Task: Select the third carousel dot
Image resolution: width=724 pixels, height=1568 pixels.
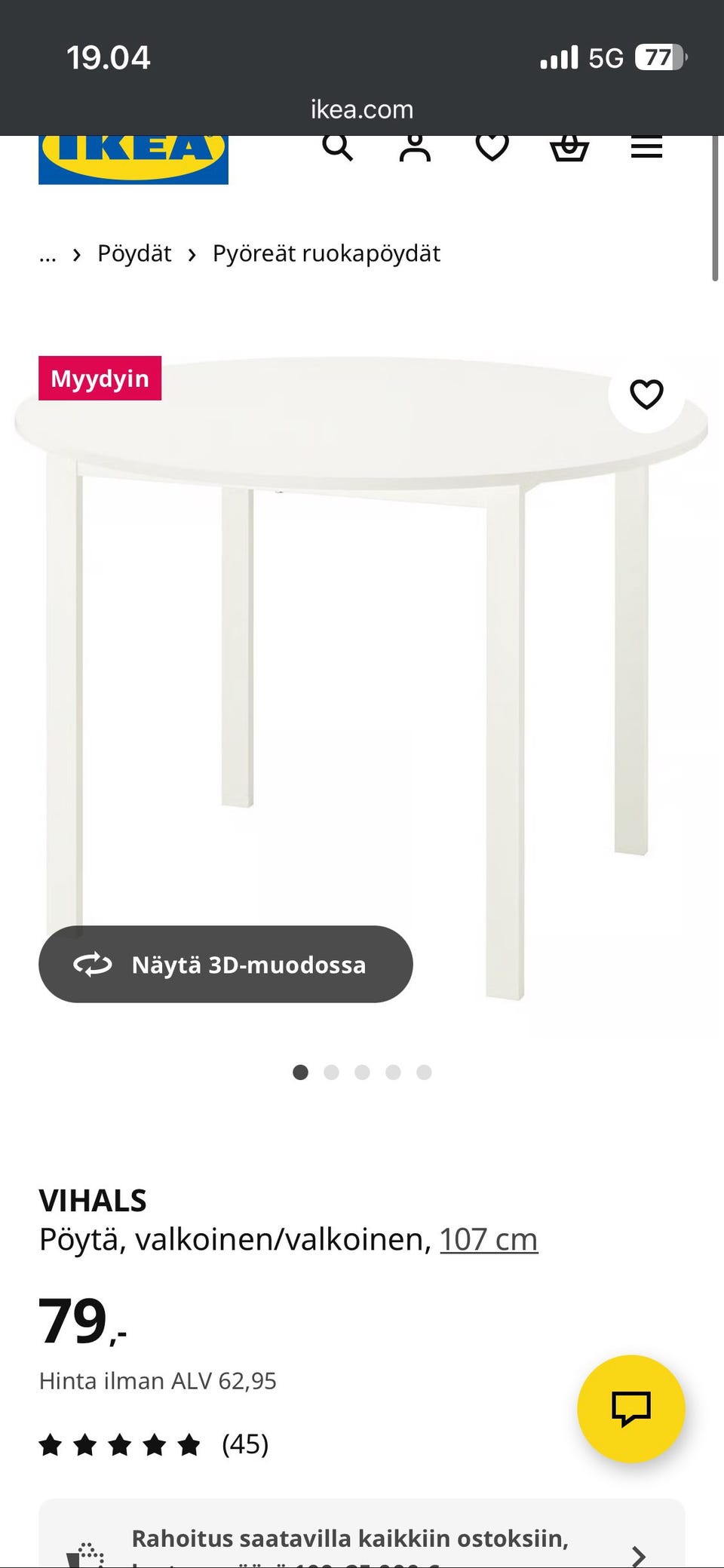Action: (362, 1072)
